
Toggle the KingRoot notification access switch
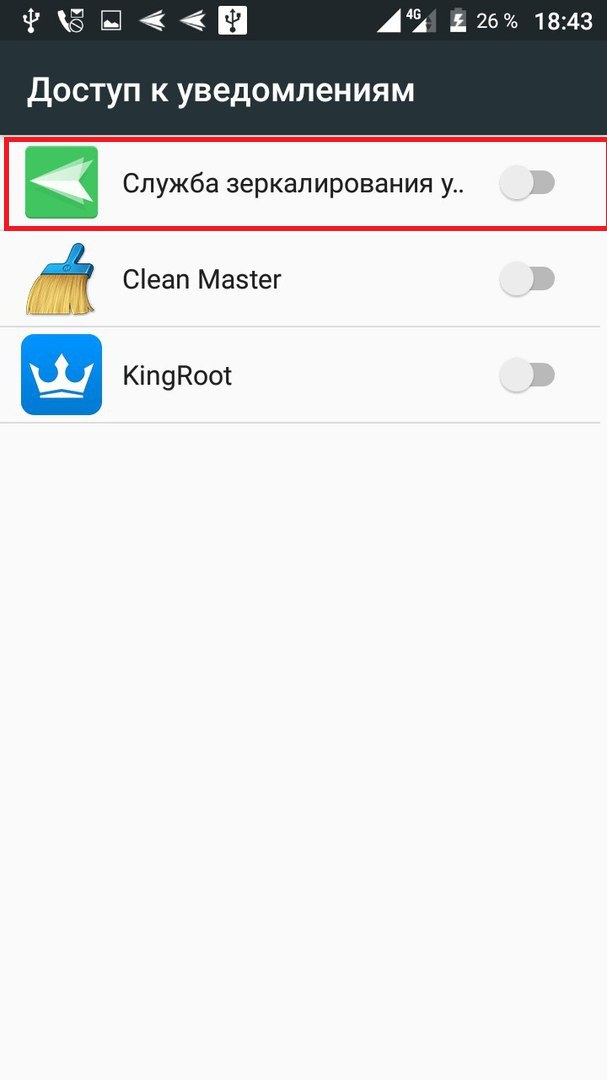click(x=526, y=375)
